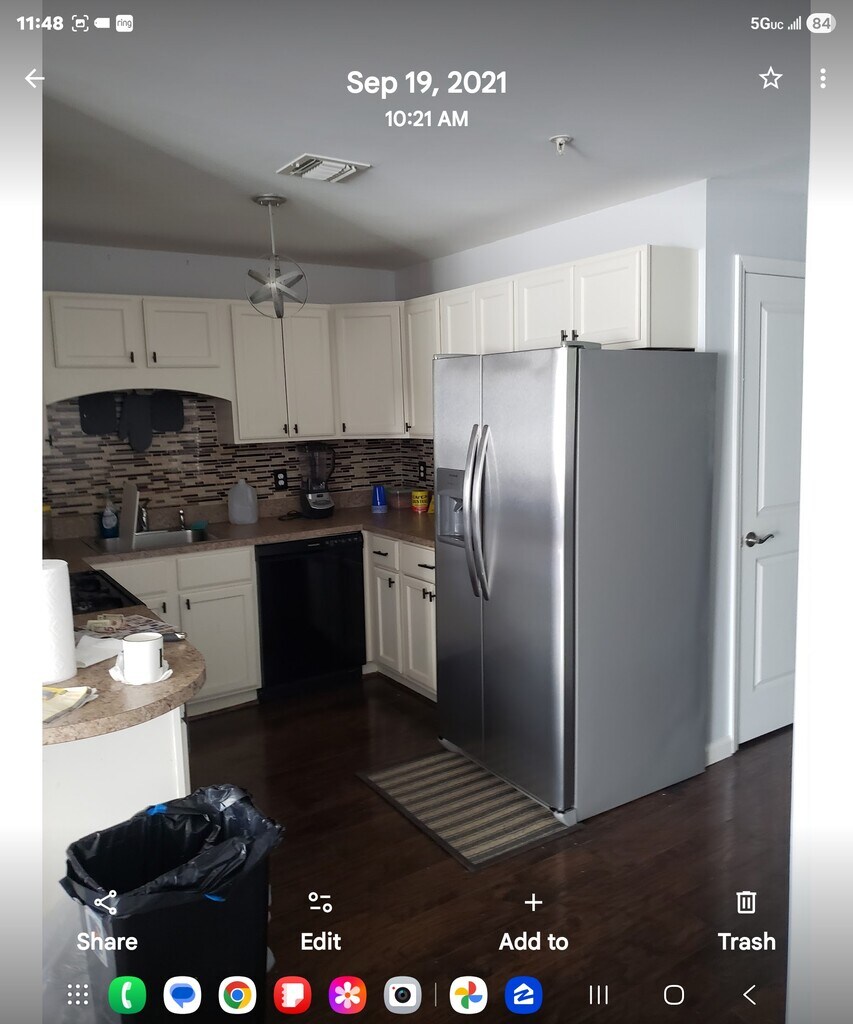The image size is (853, 1024).
Task: Share this photo
Action: (106, 920)
